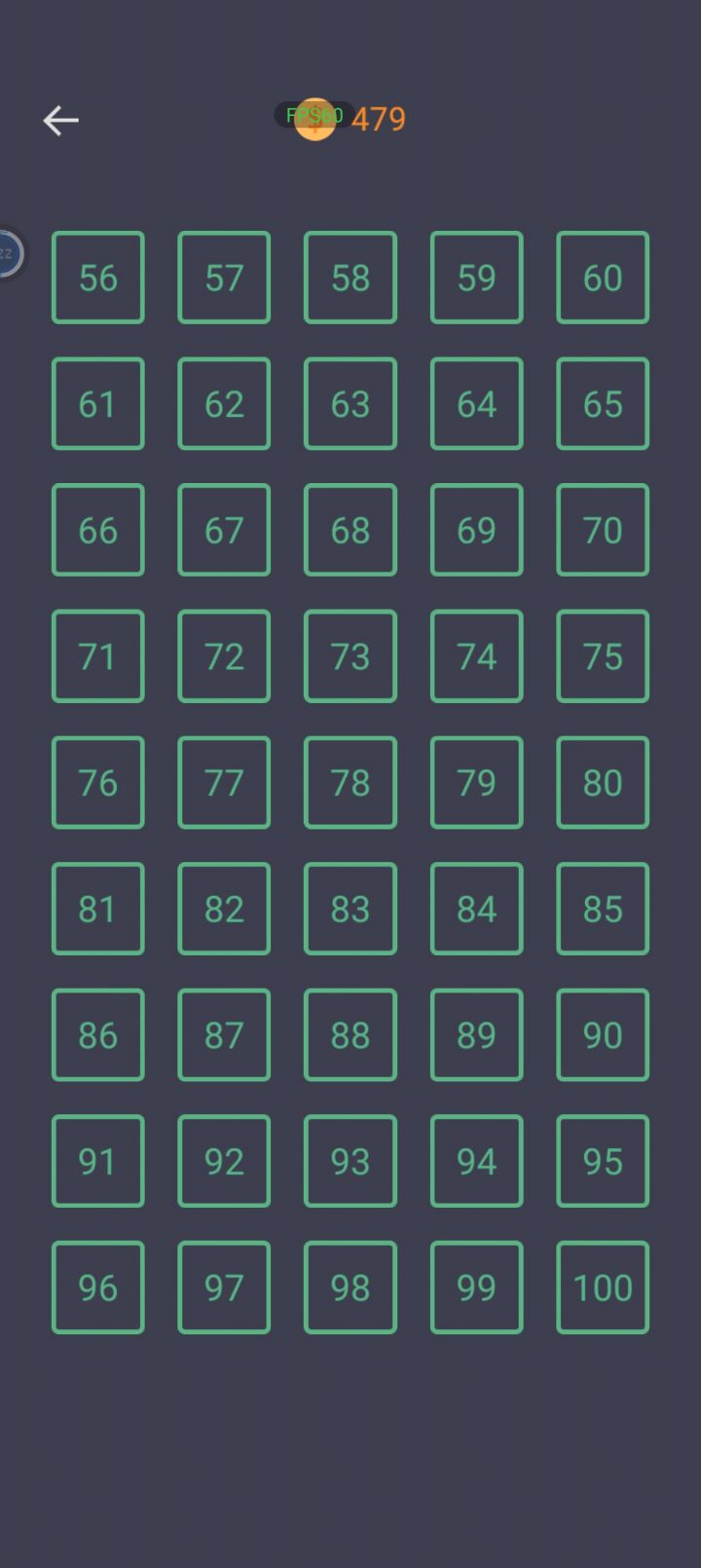This screenshot has width=701, height=1568.
Task: Tap the number 70 in the grid
Action: pyautogui.click(x=602, y=529)
